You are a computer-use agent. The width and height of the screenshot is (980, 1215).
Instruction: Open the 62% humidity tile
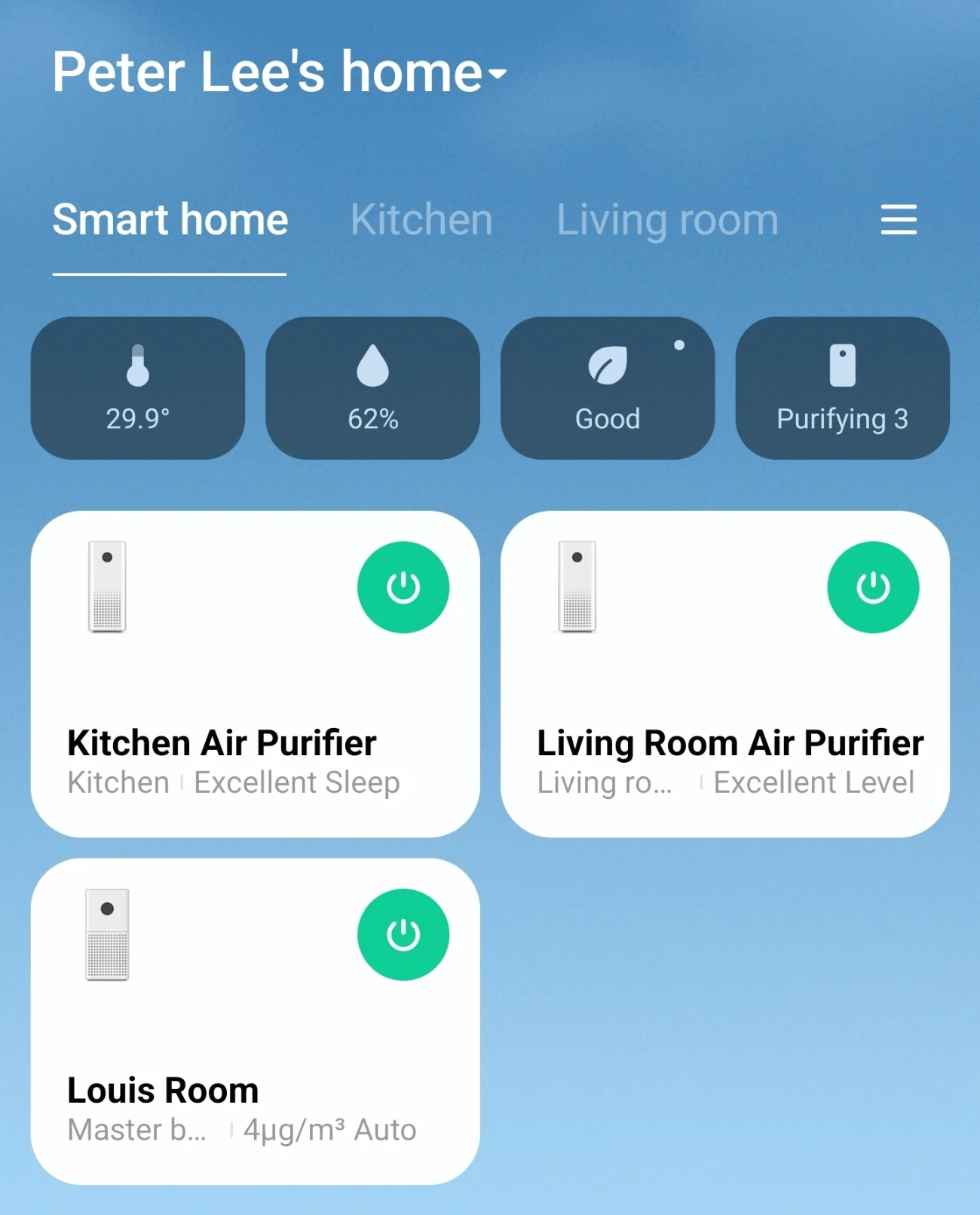[372, 388]
